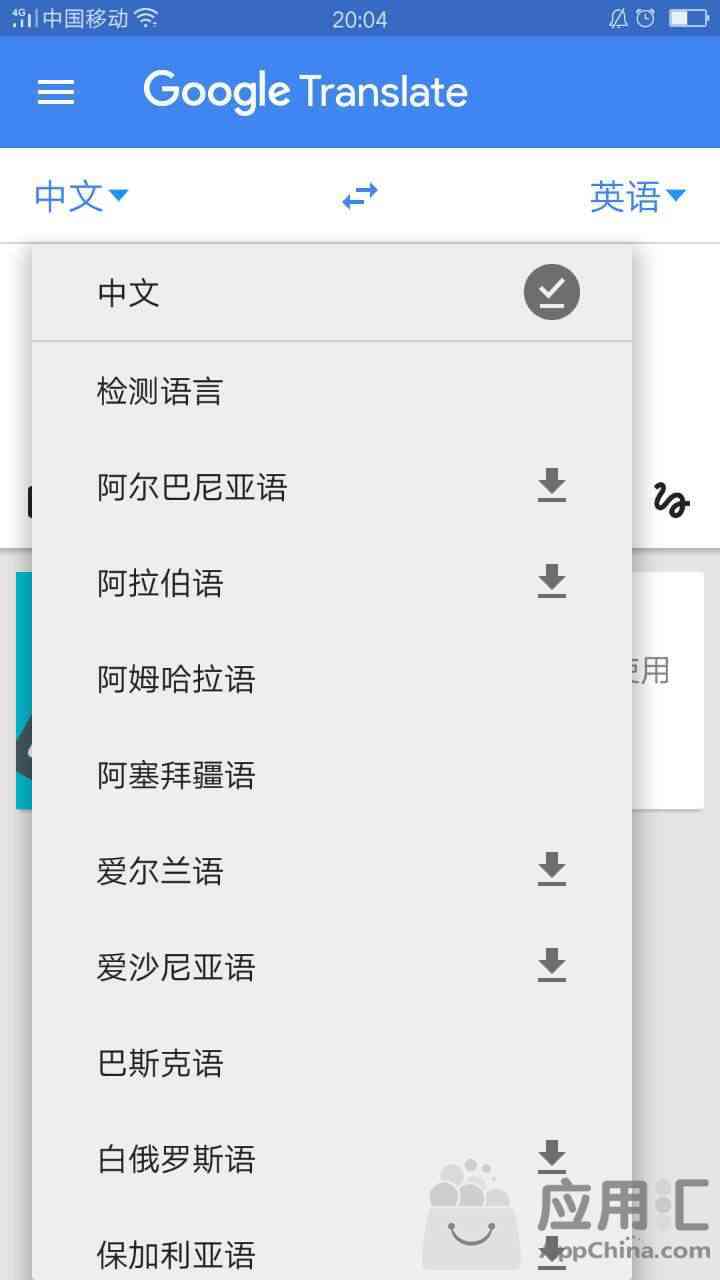This screenshot has width=720, height=1280.
Task: Swap the source and target languages
Action: (360, 196)
